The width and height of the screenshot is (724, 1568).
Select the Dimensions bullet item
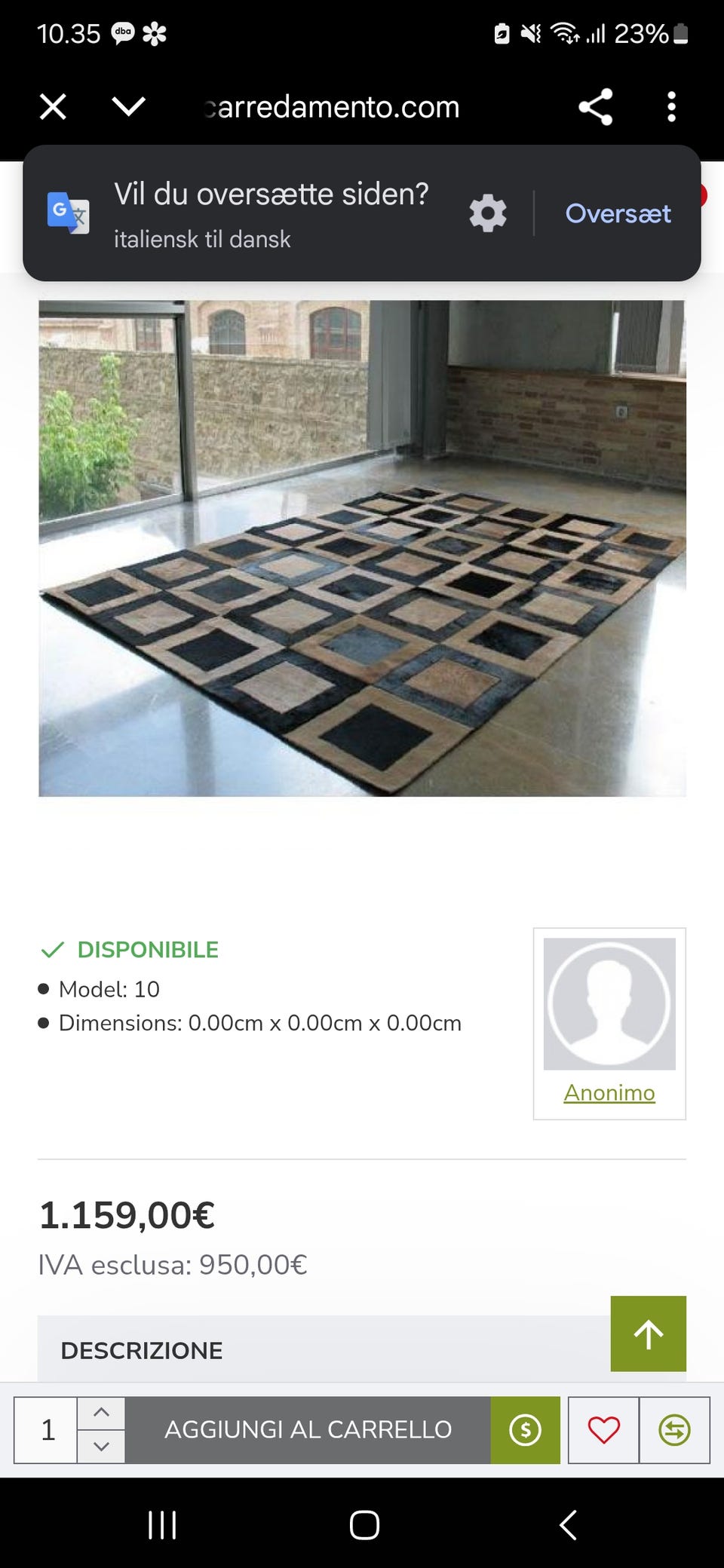click(260, 1023)
